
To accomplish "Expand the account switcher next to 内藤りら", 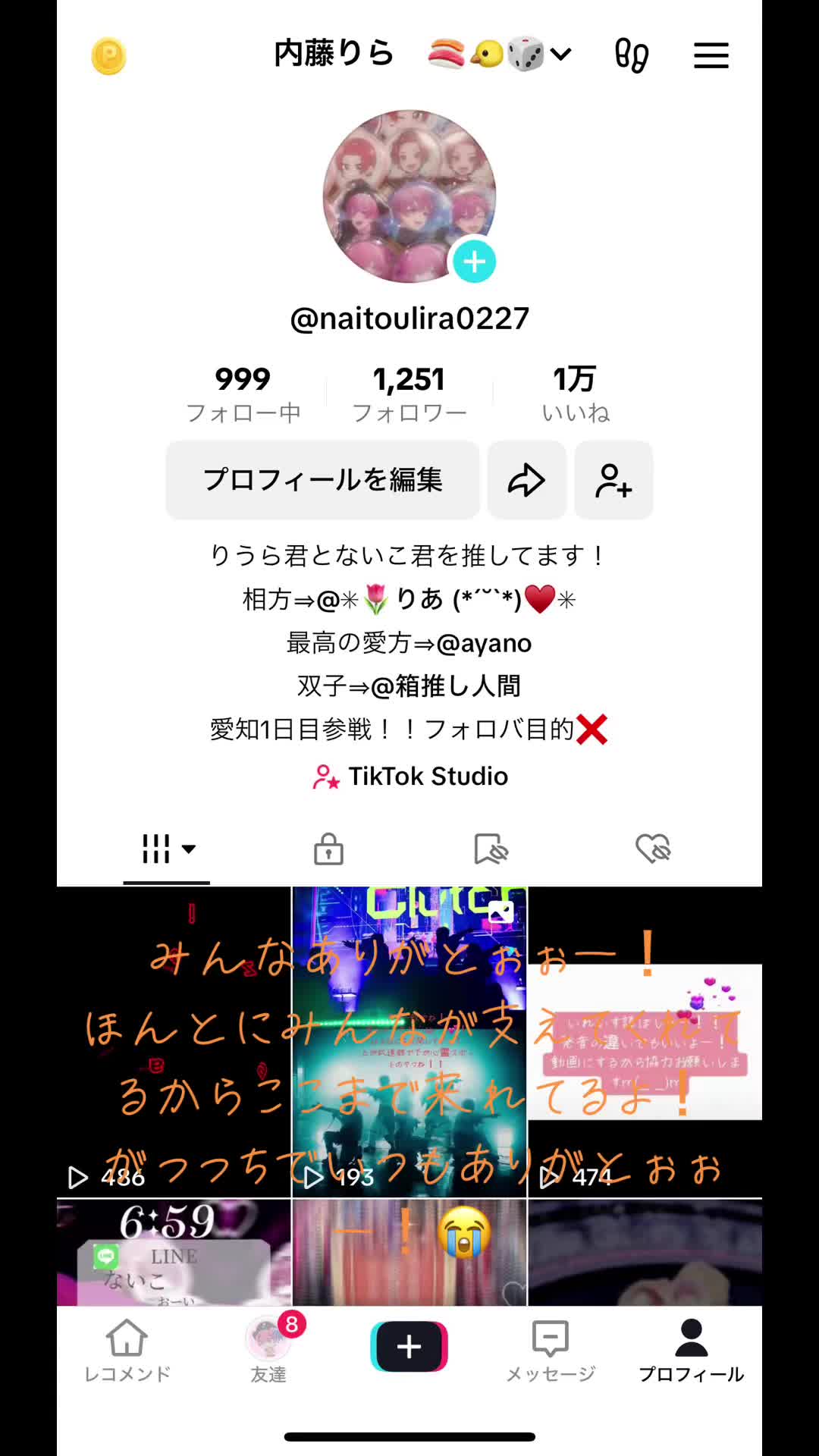I will pos(560,54).
